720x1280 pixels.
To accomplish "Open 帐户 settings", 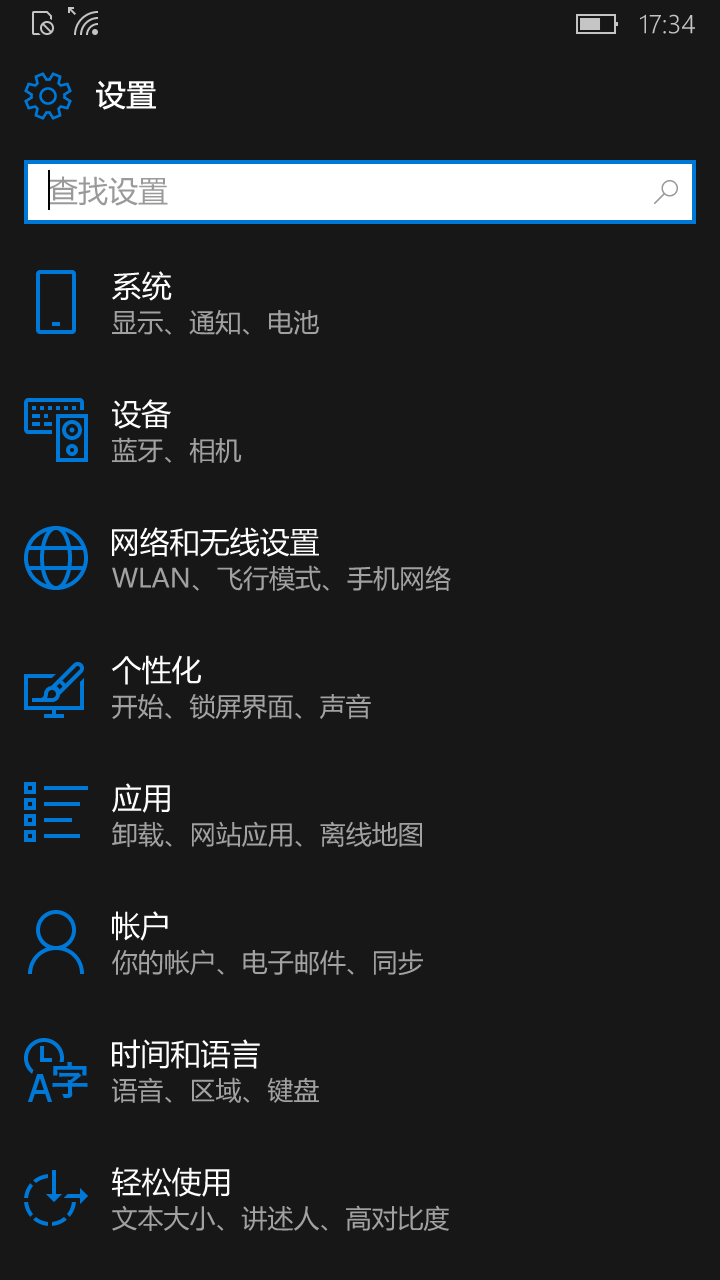I will [x=360, y=943].
